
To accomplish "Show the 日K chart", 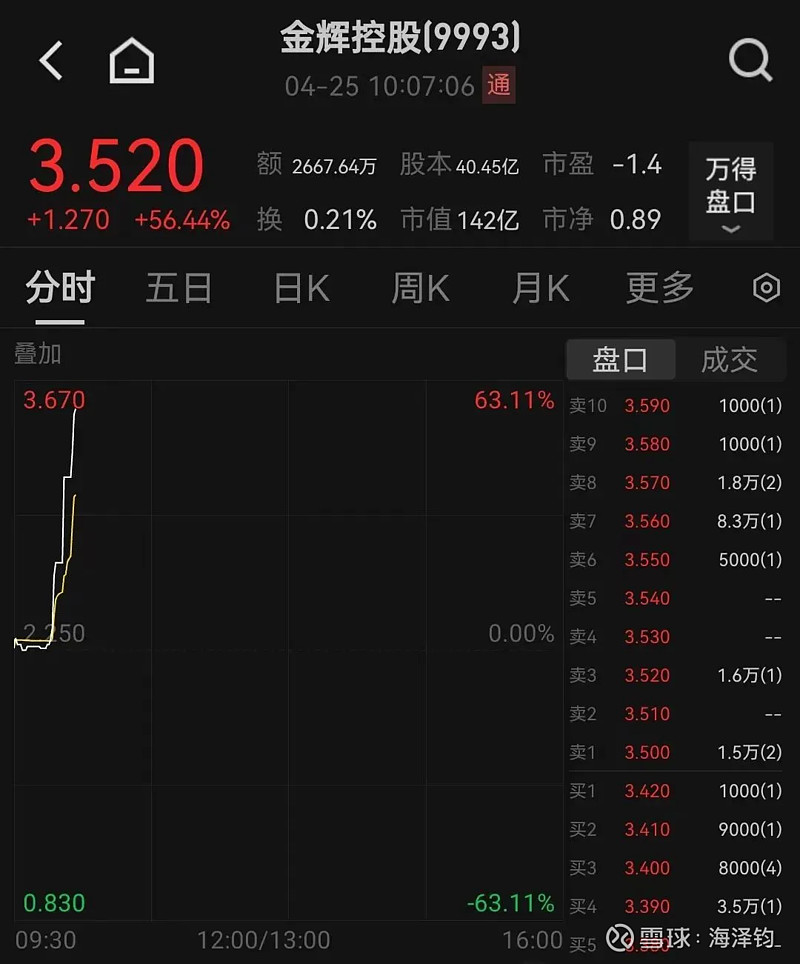I will (301, 289).
